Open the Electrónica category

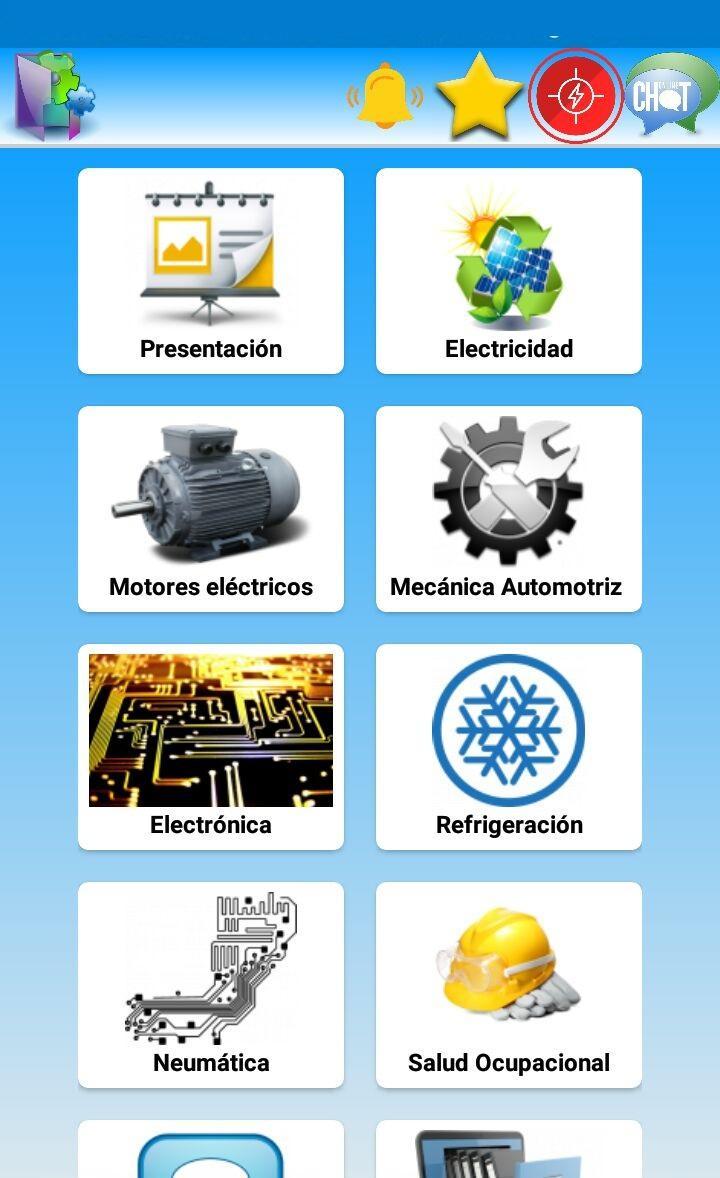(211, 747)
